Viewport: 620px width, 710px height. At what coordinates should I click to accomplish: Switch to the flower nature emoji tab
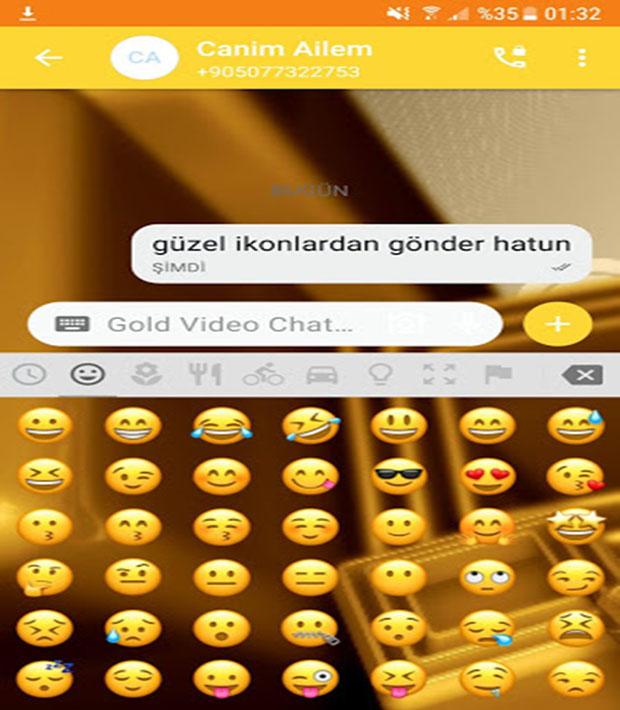(146, 375)
